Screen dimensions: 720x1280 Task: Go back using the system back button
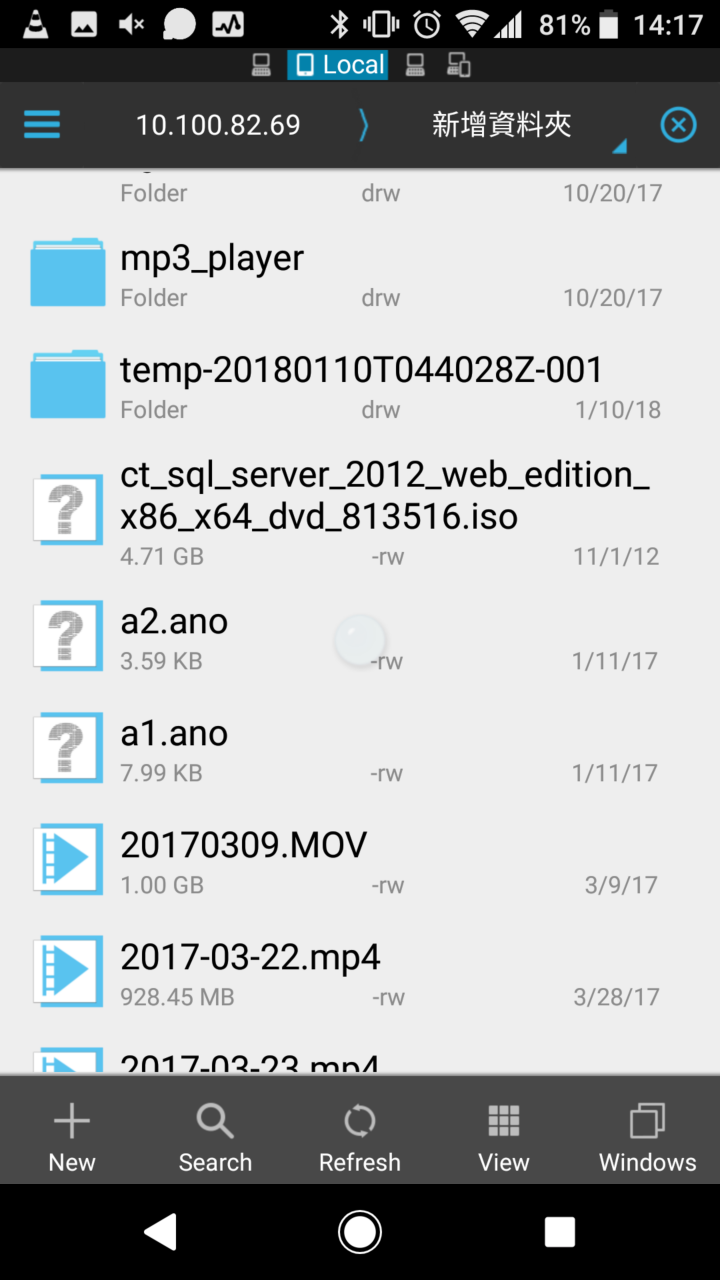point(161,1232)
